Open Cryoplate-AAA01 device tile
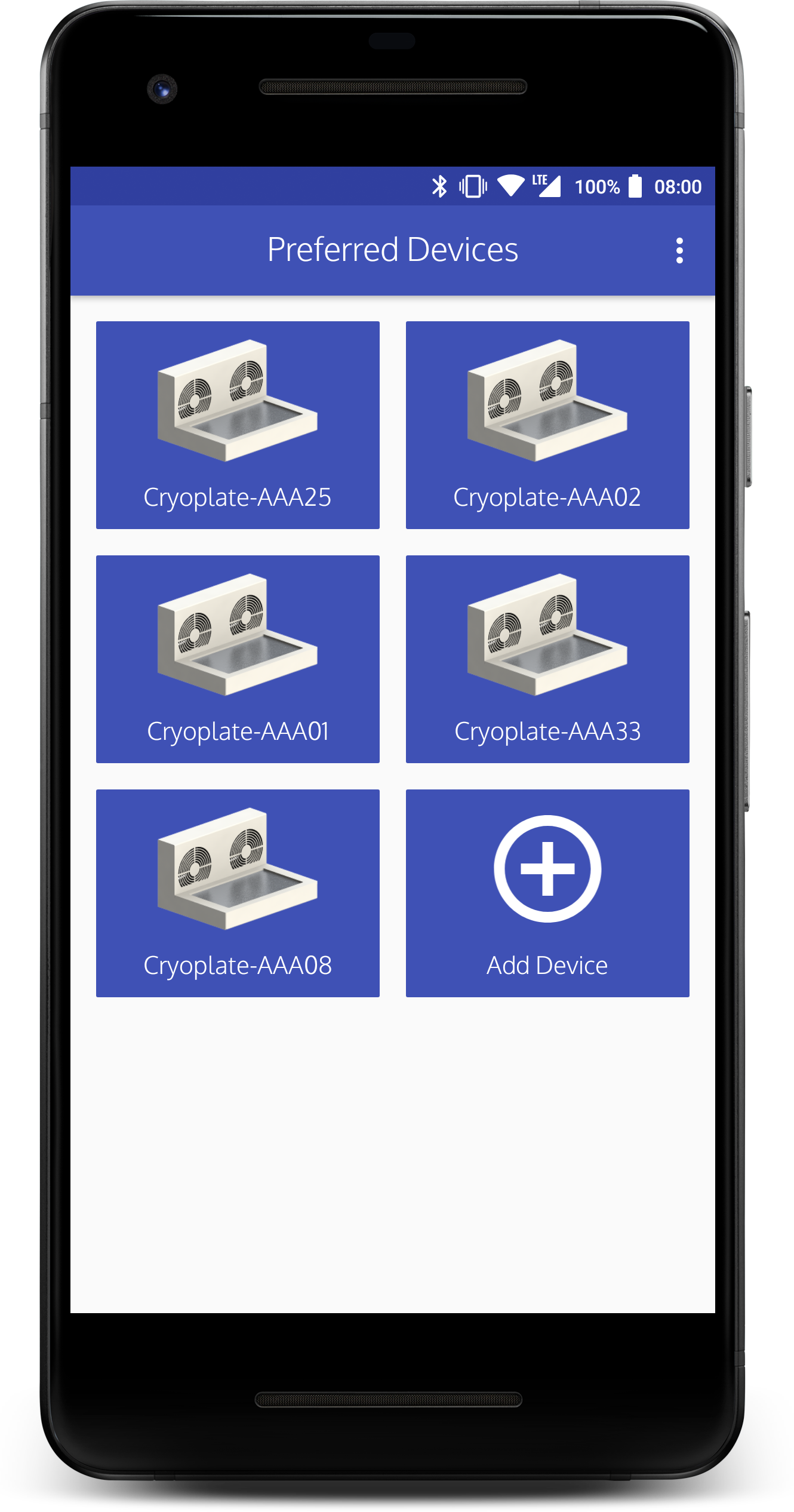Image resolution: width=794 pixels, height=1512 pixels. pos(238,659)
